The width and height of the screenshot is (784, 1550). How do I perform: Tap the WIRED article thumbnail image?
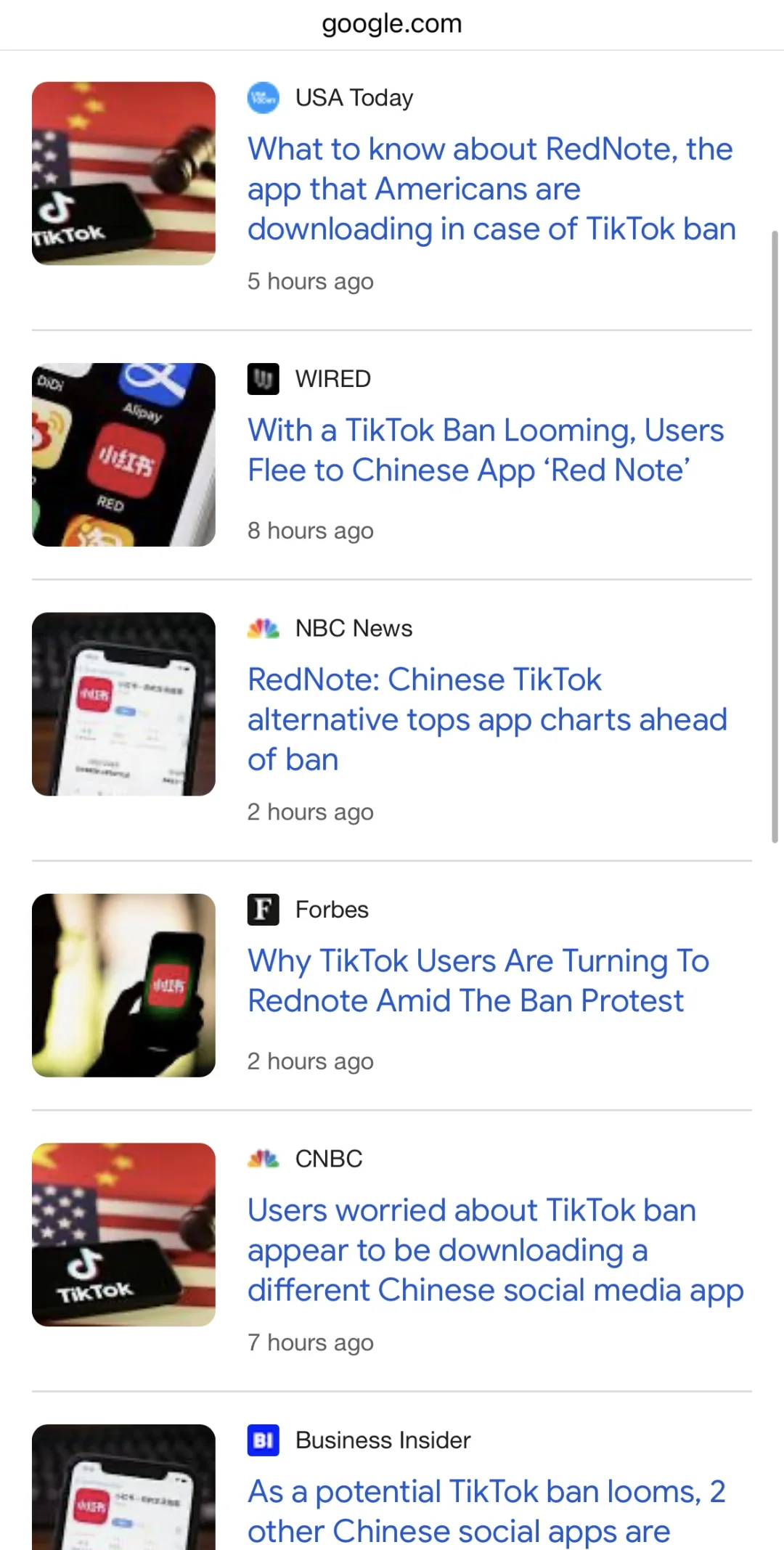click(123, 454)
